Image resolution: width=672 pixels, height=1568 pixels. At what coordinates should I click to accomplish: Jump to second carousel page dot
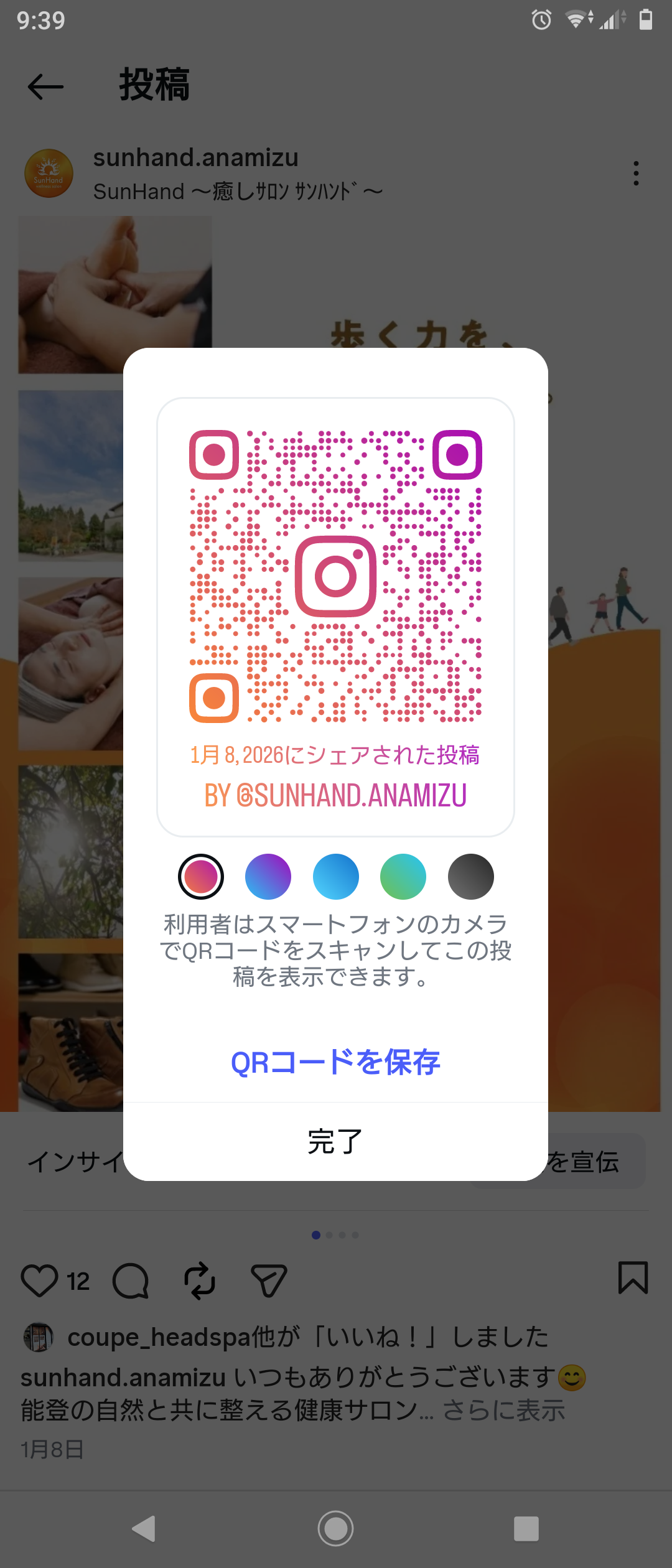pyautogui.click(x=330, y=1234)
